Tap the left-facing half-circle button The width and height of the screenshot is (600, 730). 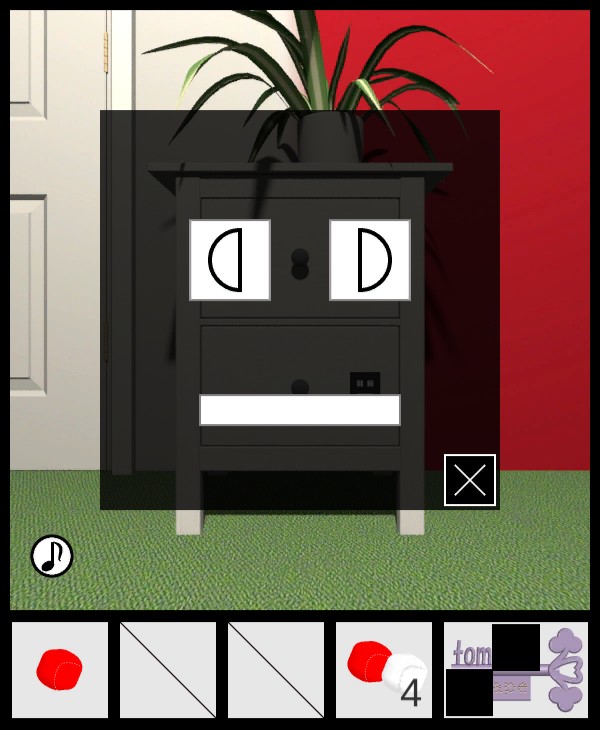click(x=230, y=260)
